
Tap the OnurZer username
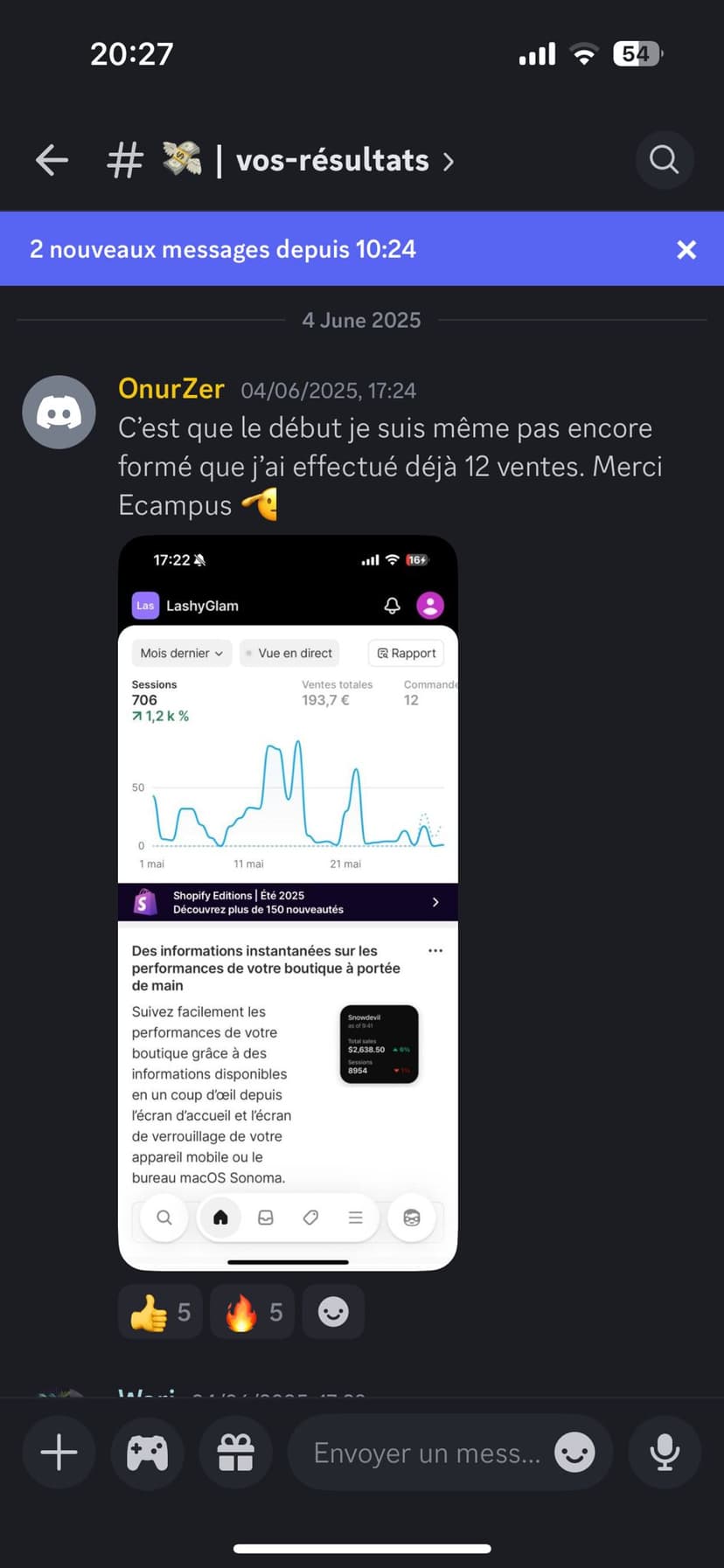click(171, 389)
